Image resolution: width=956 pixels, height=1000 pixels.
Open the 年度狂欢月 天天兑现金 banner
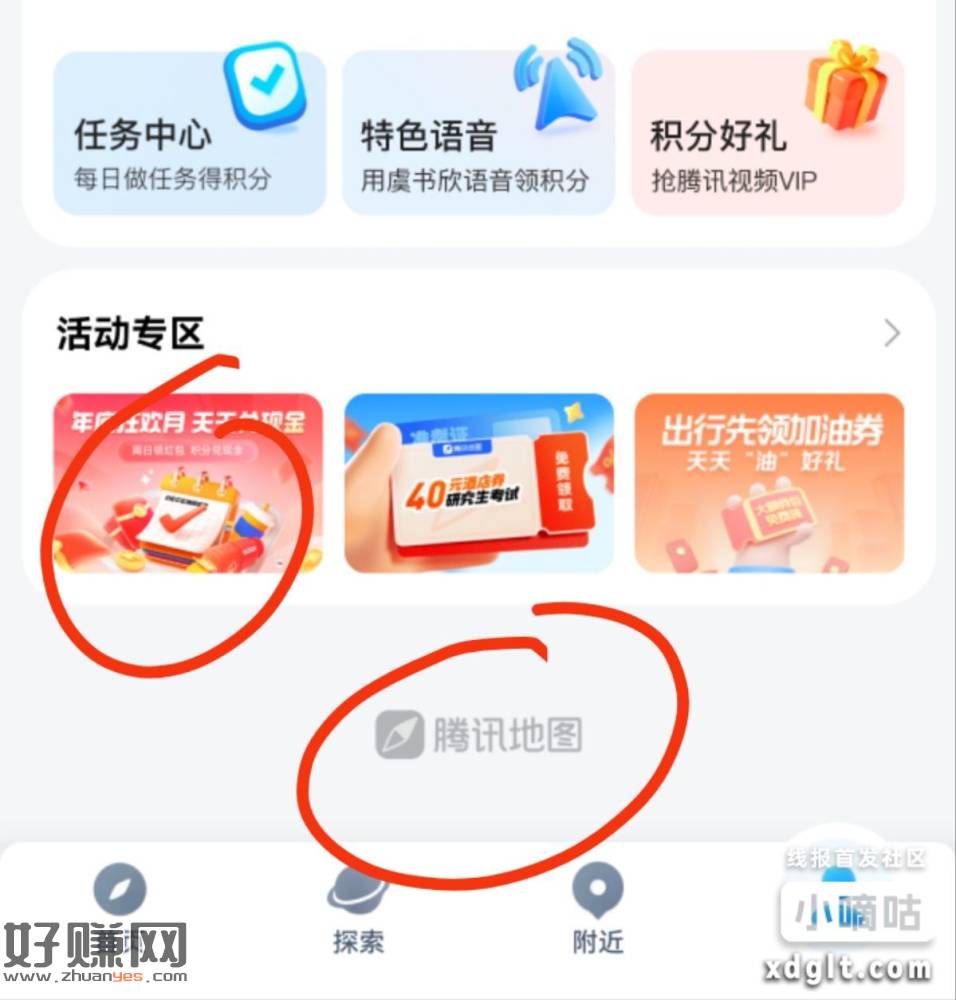tap(189, 483)
